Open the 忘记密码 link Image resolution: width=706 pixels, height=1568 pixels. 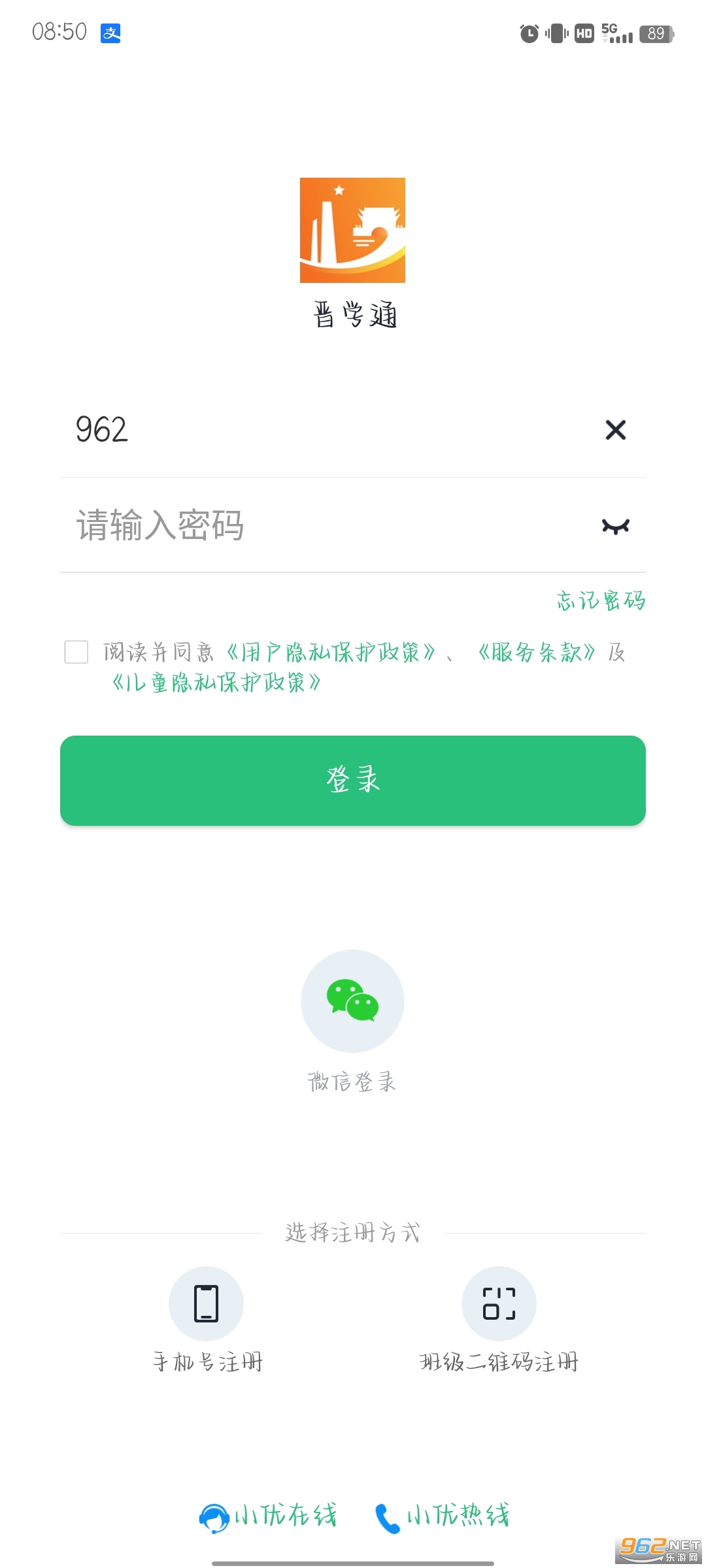click(601, 600)
